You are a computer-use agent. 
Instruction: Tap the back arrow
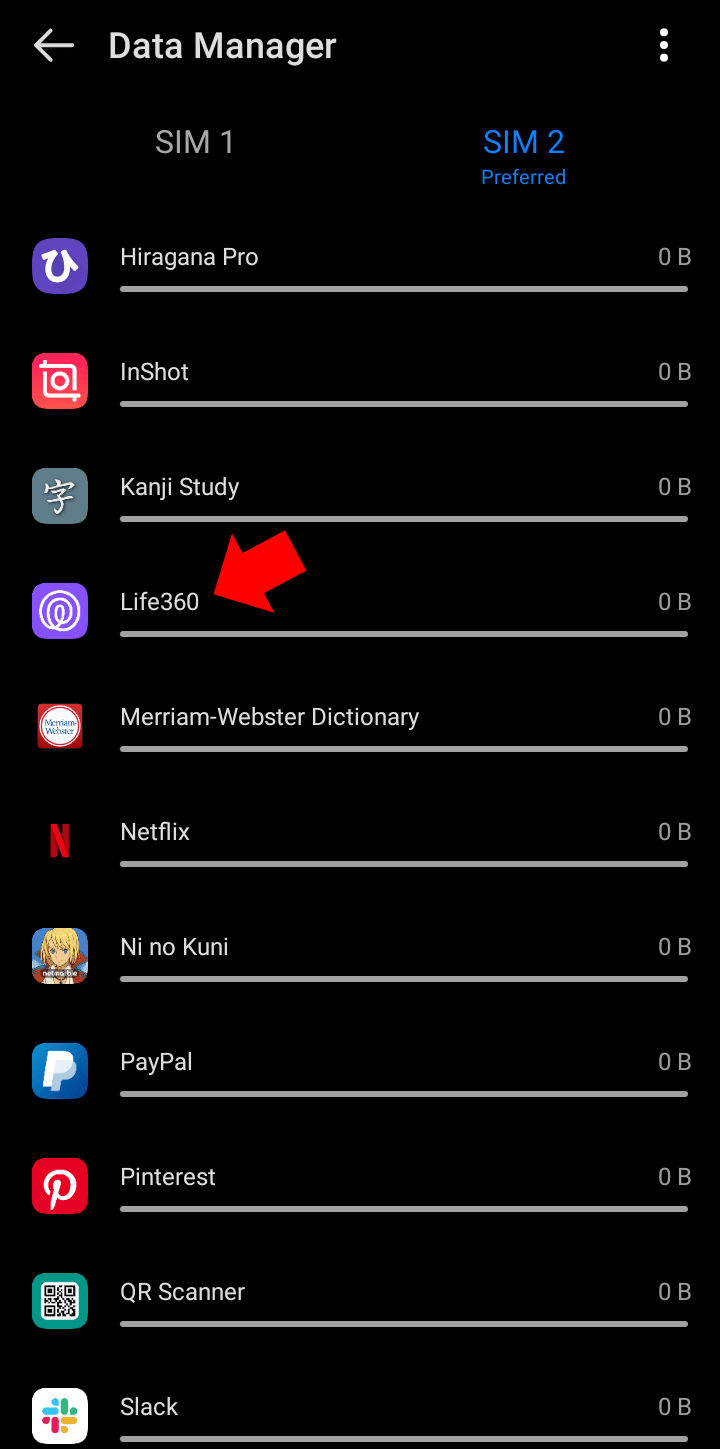point(52,45)
